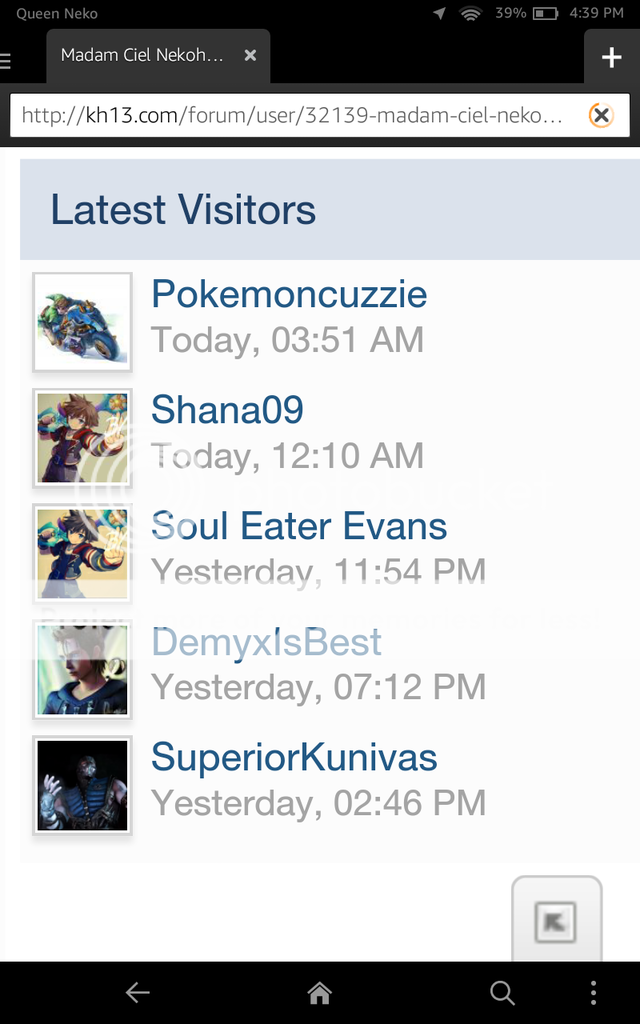Screen dimensions: 640x1024
Task: Go to the home screen
Action: coord(319,992)
